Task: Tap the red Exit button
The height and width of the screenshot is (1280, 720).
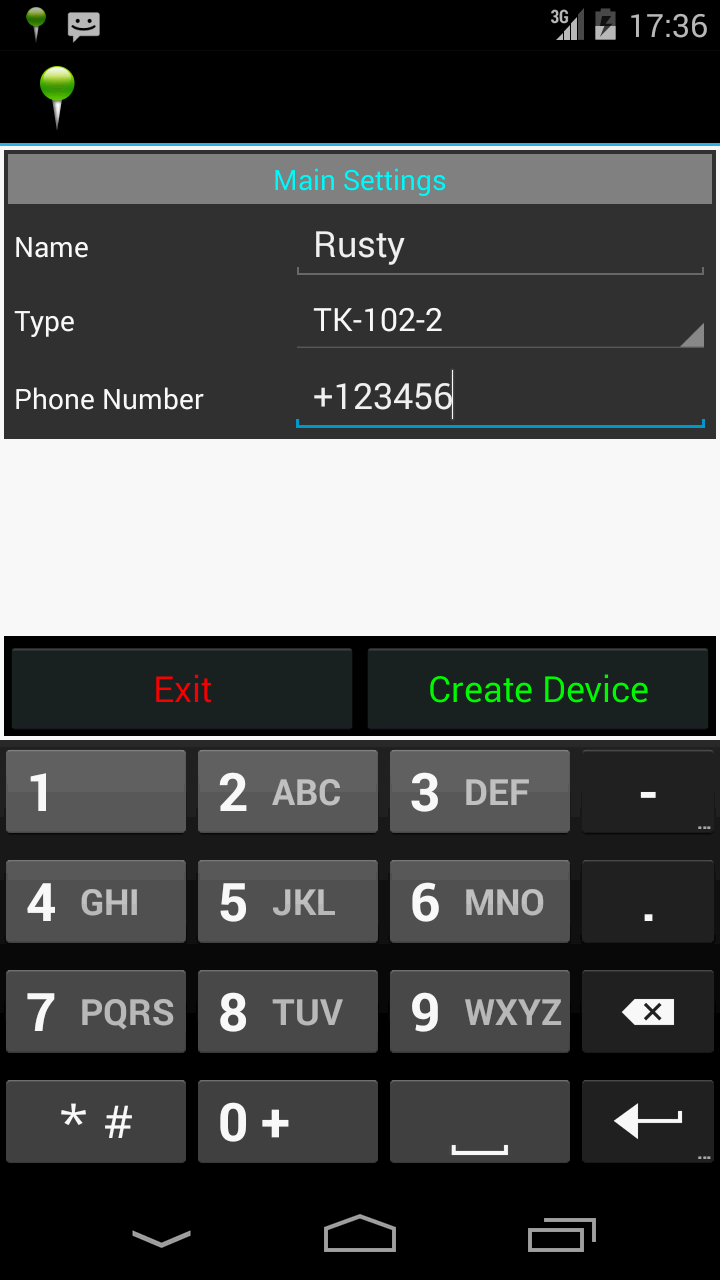Action: point(182,689)
